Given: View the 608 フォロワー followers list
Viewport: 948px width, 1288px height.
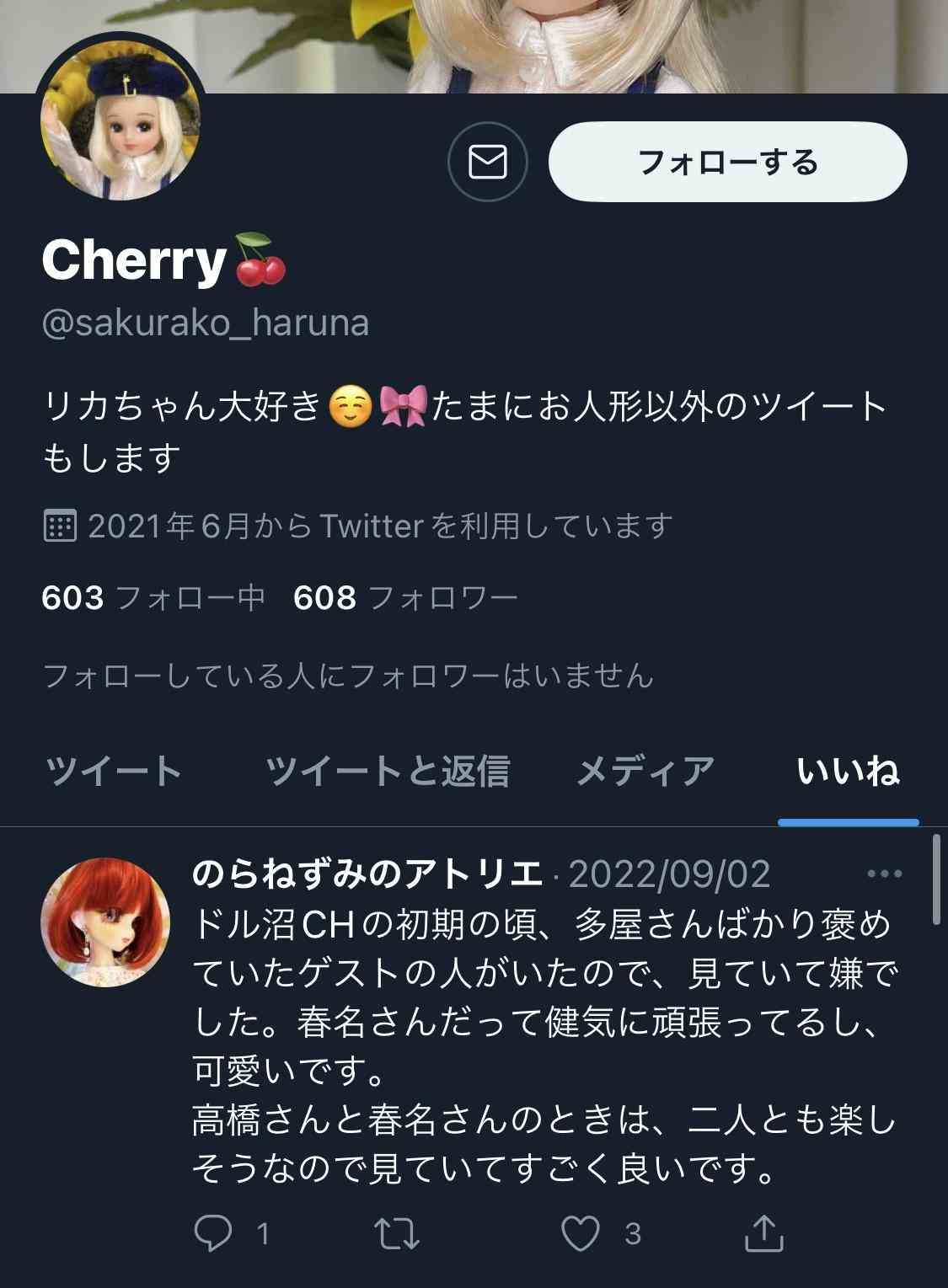Looking at the screenshot, I should click(405, 598).
